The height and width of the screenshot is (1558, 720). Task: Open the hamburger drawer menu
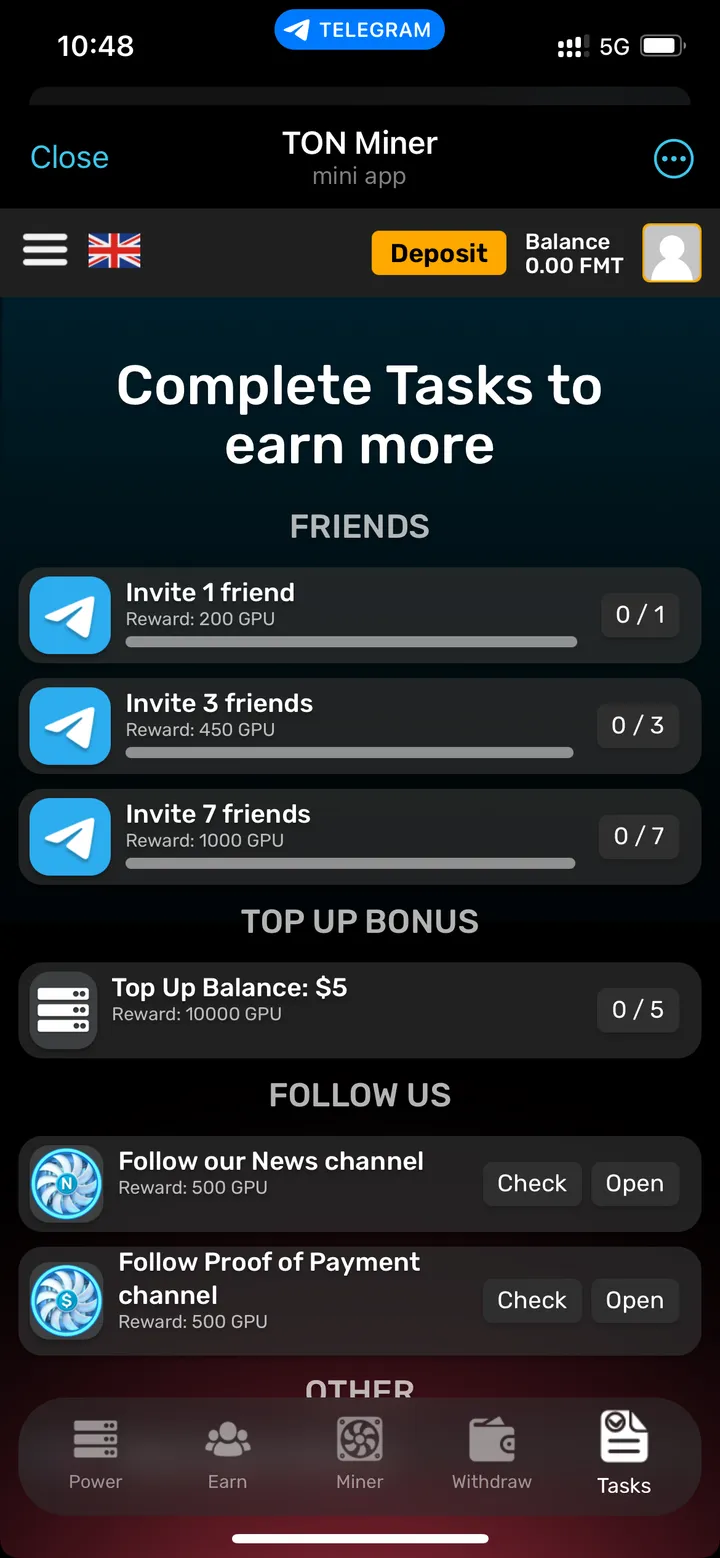45,250
